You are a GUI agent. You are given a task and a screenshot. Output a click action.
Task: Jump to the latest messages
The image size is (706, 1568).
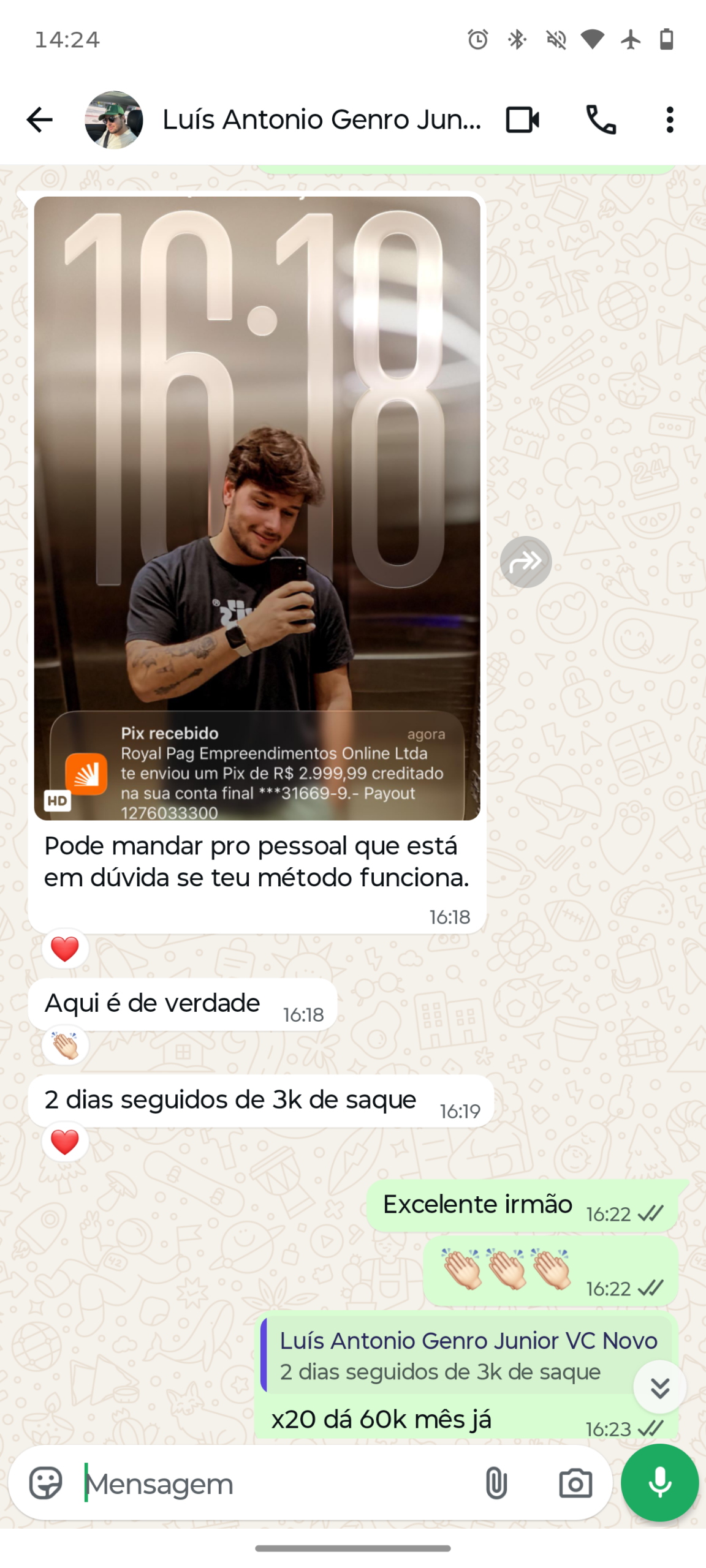[x=659, y=1387]
